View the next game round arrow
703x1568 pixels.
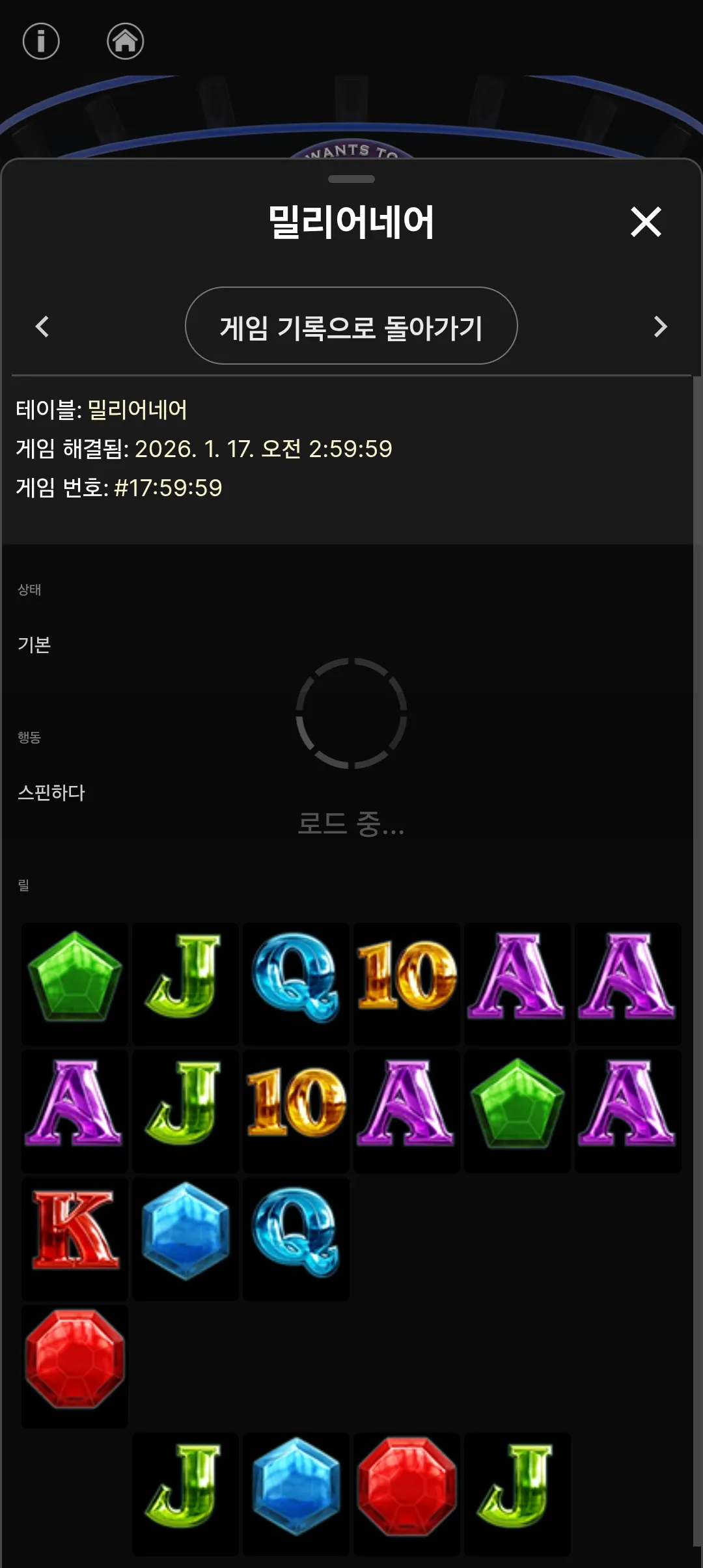[x=660, y=326]
